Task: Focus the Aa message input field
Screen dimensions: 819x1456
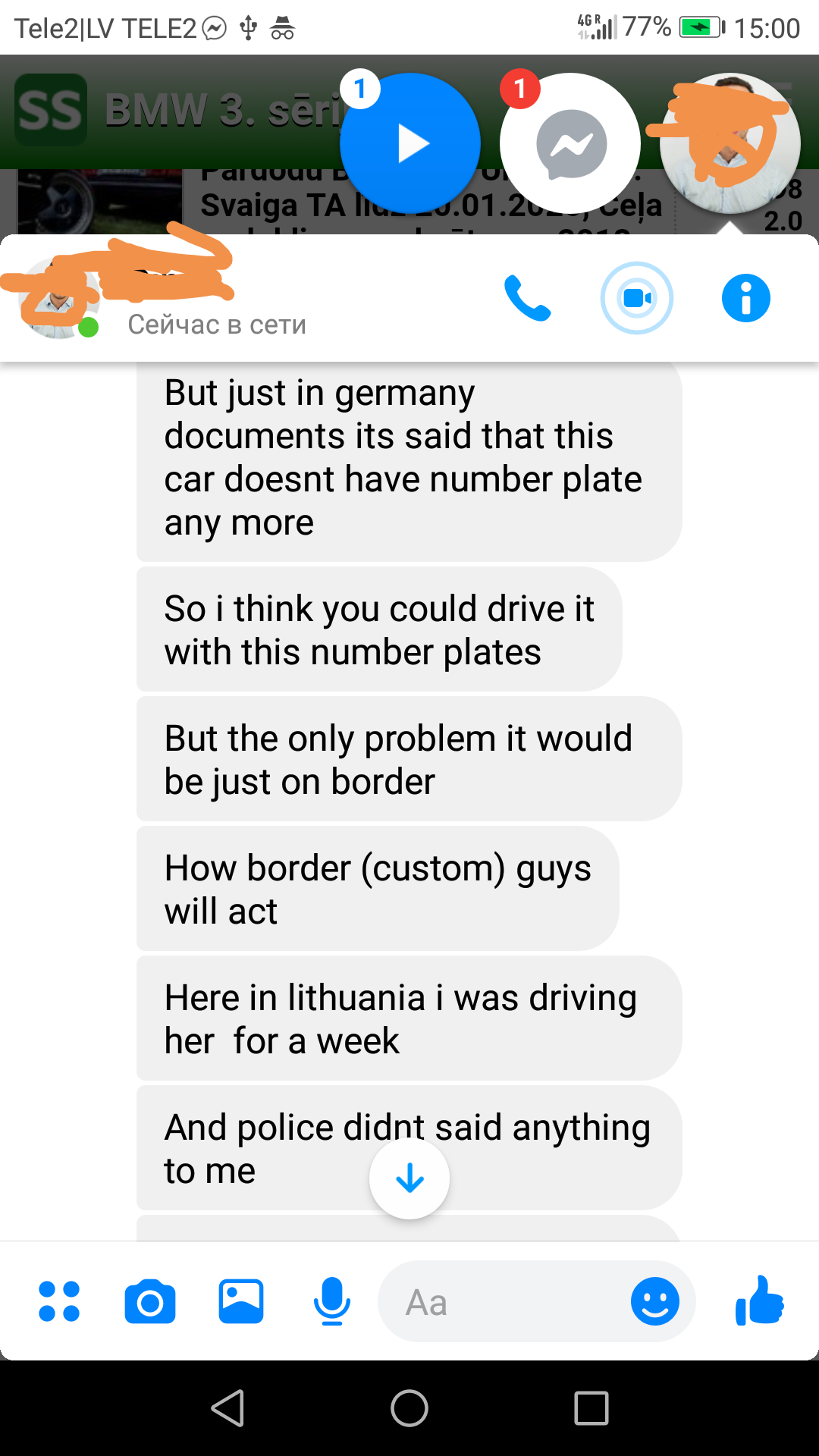Action: pos(500,1301)
